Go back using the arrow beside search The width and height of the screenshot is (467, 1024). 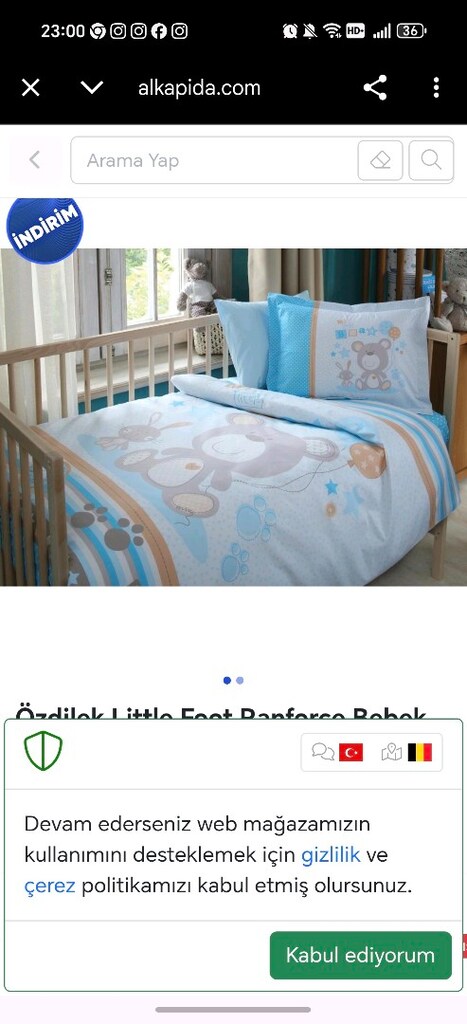pos(35,160)
